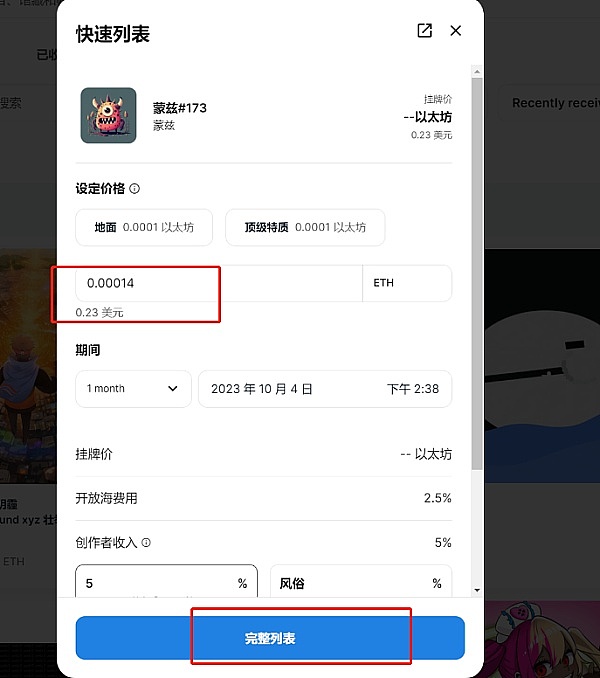Show info tooltip next to 创作者收入
This screenshot has width=600, height=678.
(146, 543)
